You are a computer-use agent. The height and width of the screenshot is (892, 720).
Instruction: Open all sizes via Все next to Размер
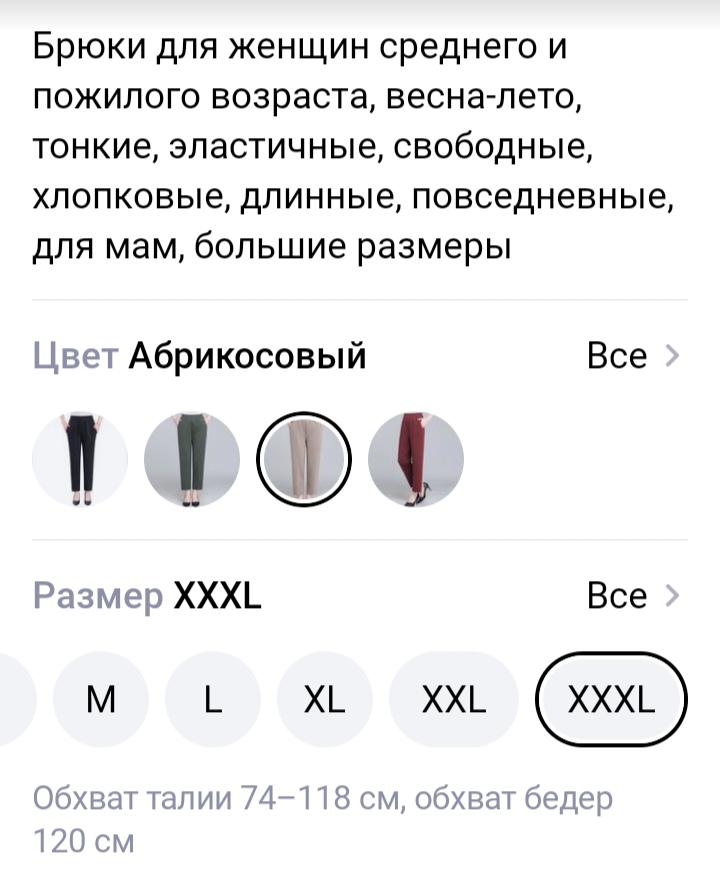(632, 596)
